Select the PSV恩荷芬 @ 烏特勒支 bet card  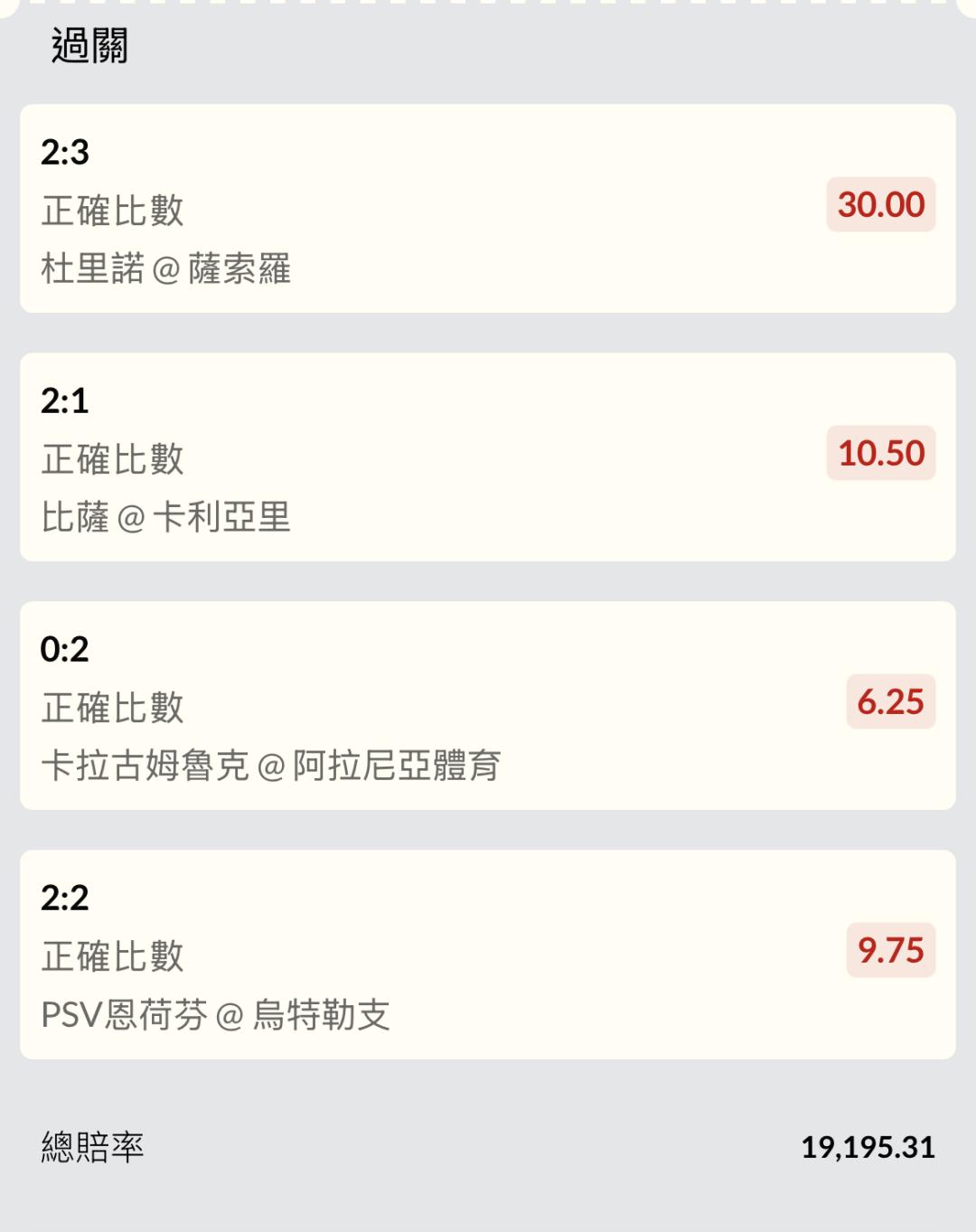488,955
